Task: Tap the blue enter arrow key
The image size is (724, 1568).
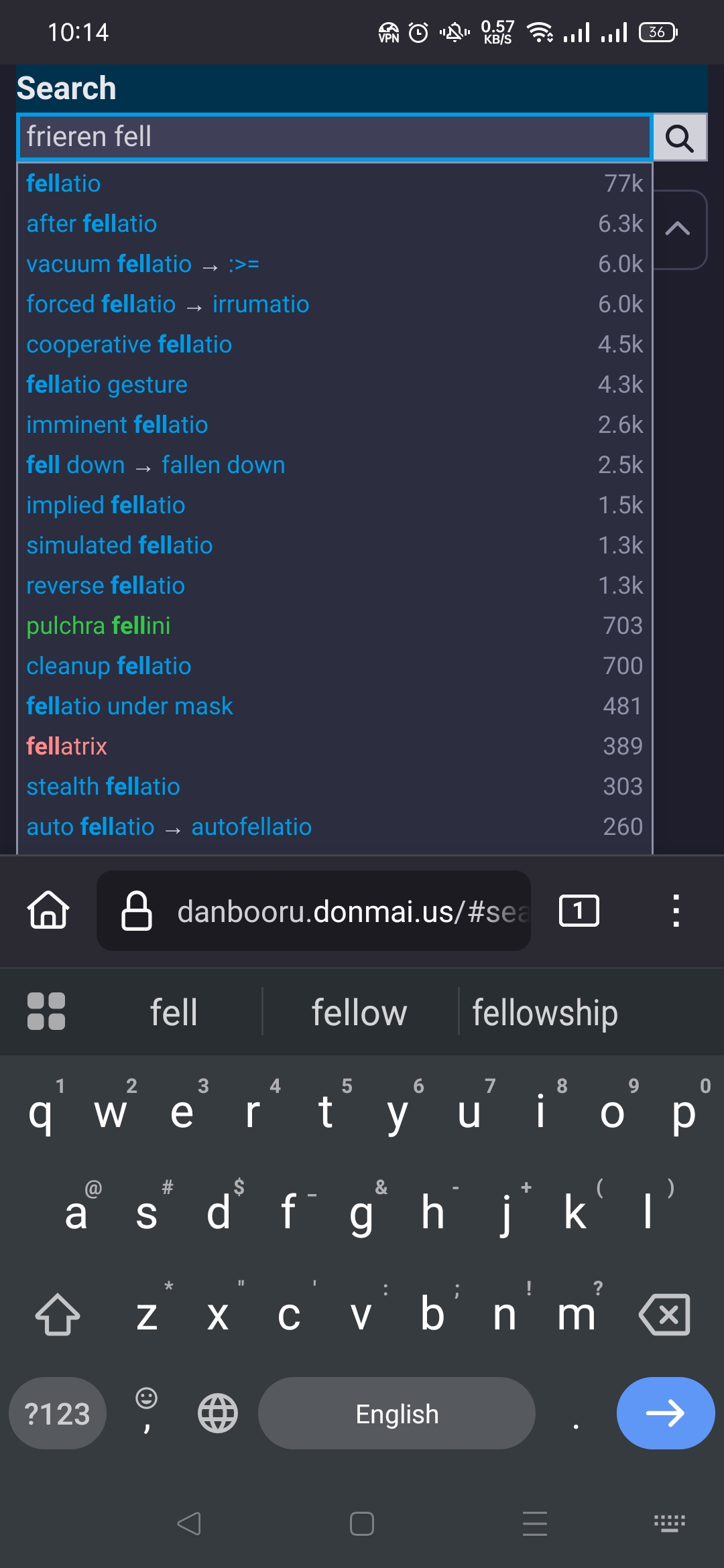Action: coord(665,1413)
